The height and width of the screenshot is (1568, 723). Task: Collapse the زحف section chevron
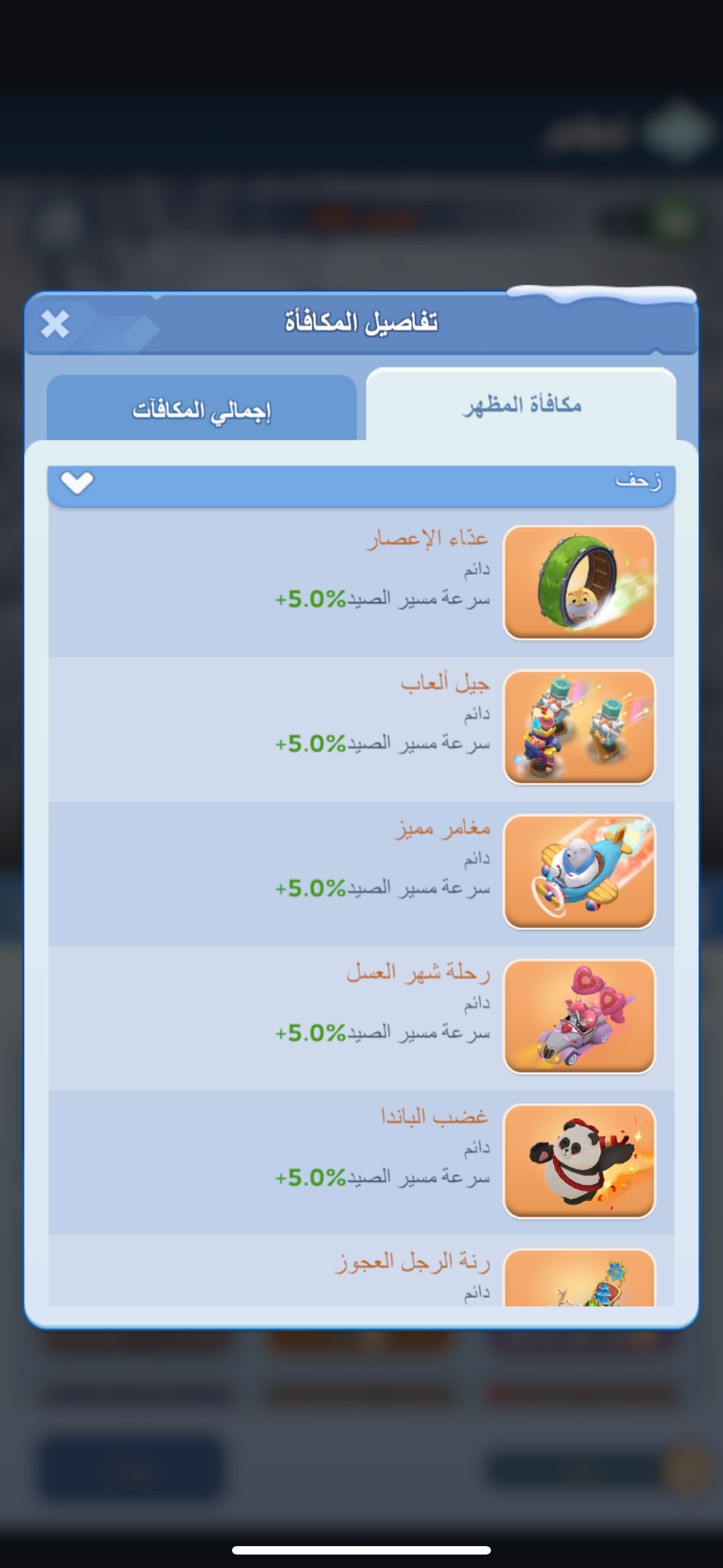77,482
